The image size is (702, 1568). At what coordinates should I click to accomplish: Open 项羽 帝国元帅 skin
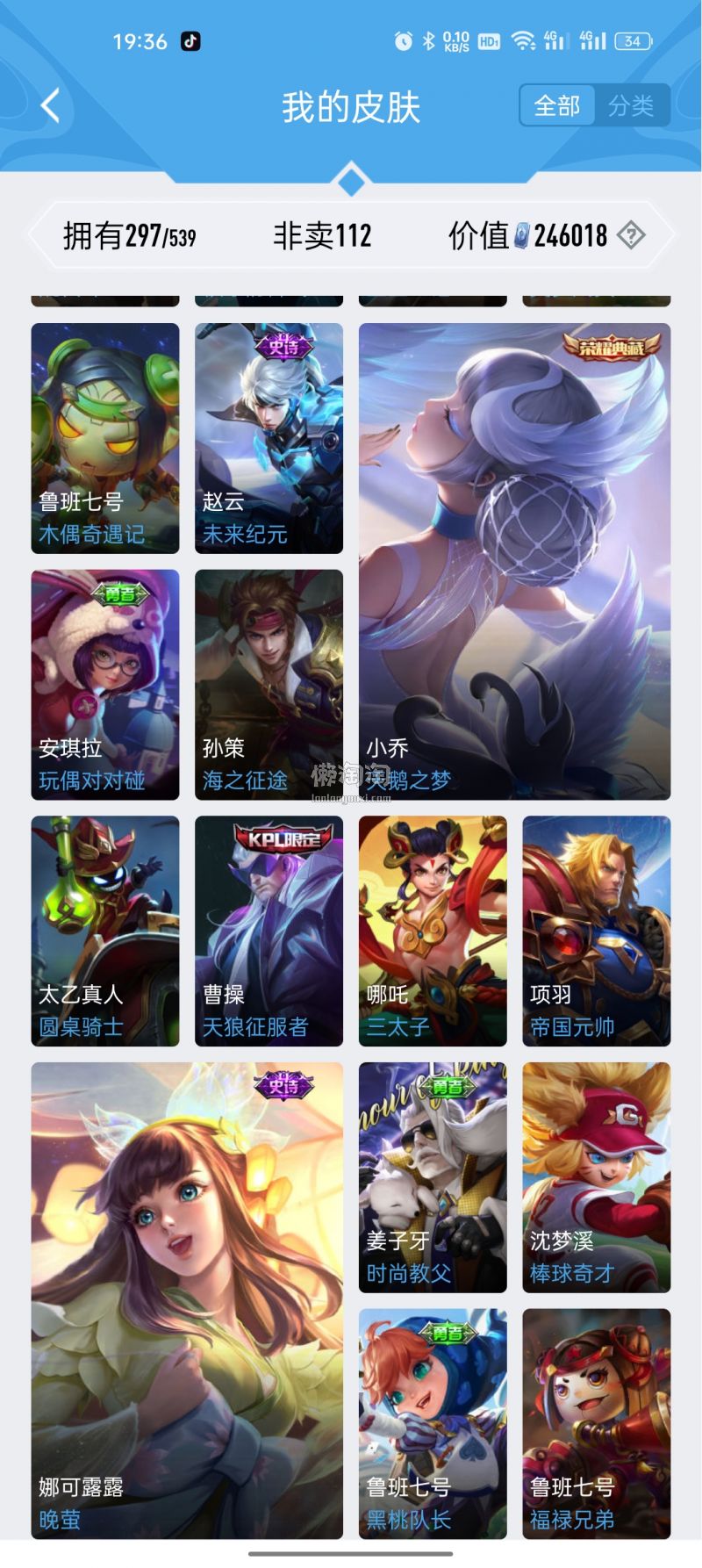pos(596,931)
